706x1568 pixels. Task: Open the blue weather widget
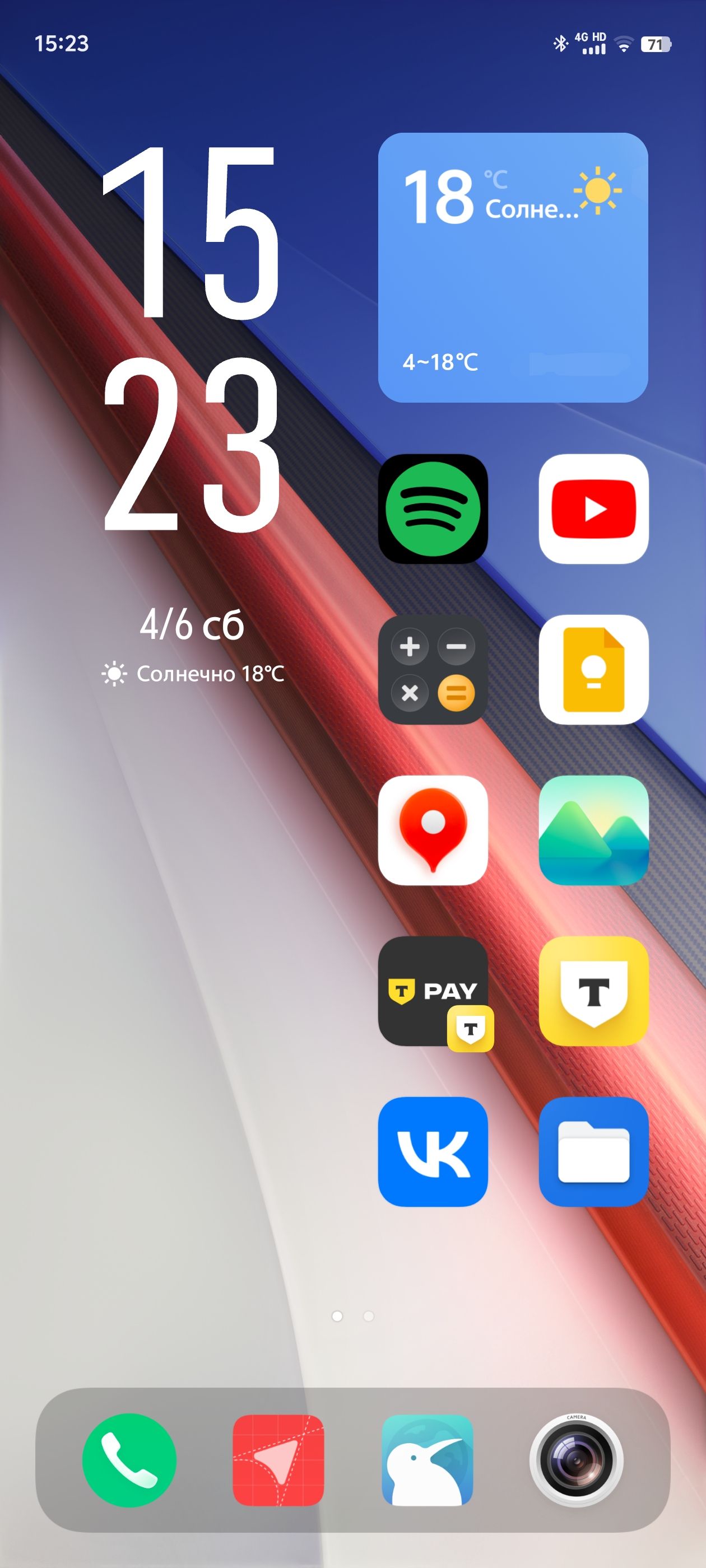(x=513, y=268)
